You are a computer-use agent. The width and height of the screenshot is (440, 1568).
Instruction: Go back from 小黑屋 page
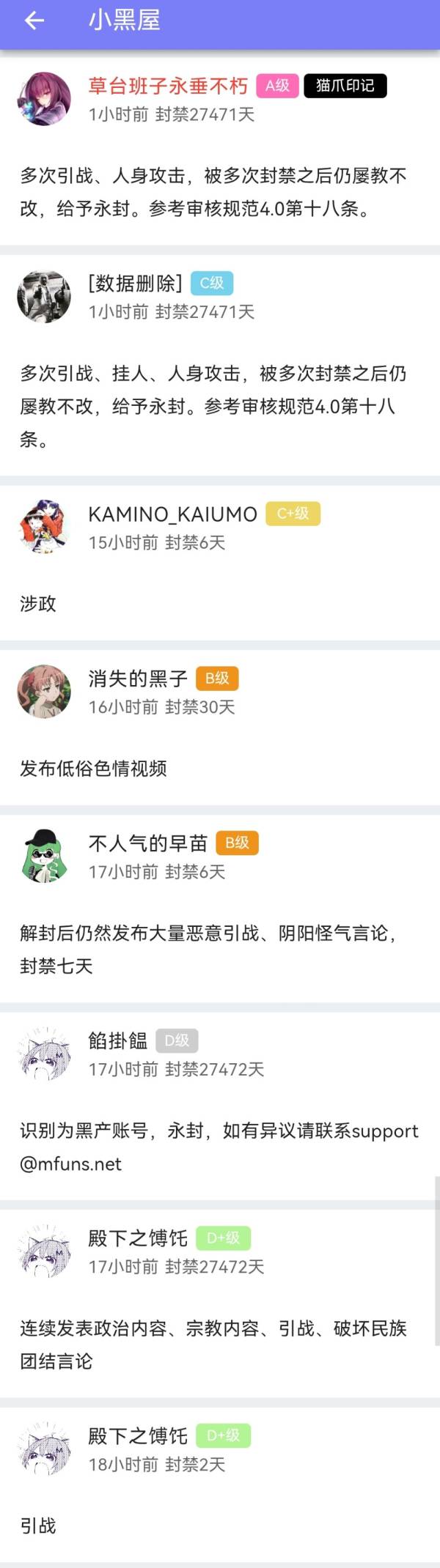tap(34, 21)
